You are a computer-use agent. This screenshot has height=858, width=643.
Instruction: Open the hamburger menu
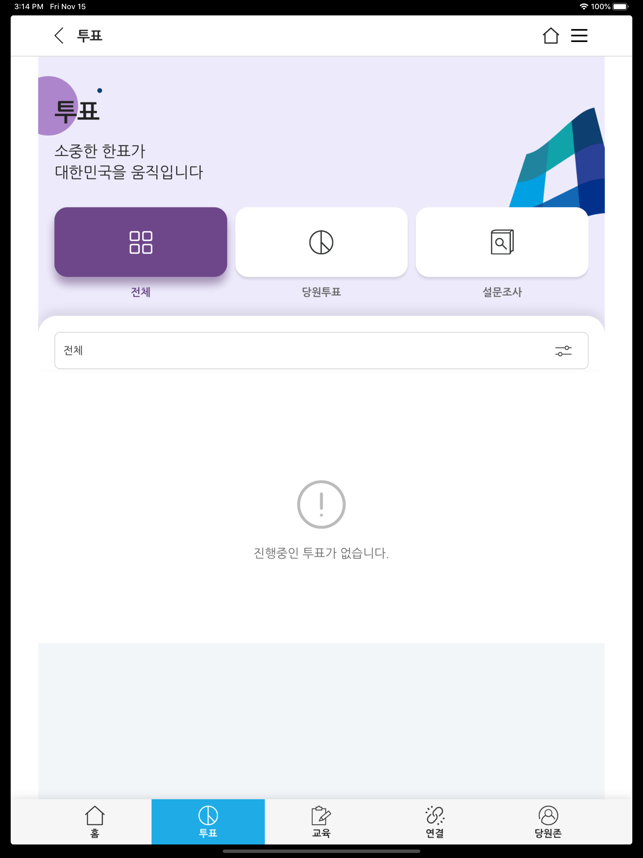(579, 36)
